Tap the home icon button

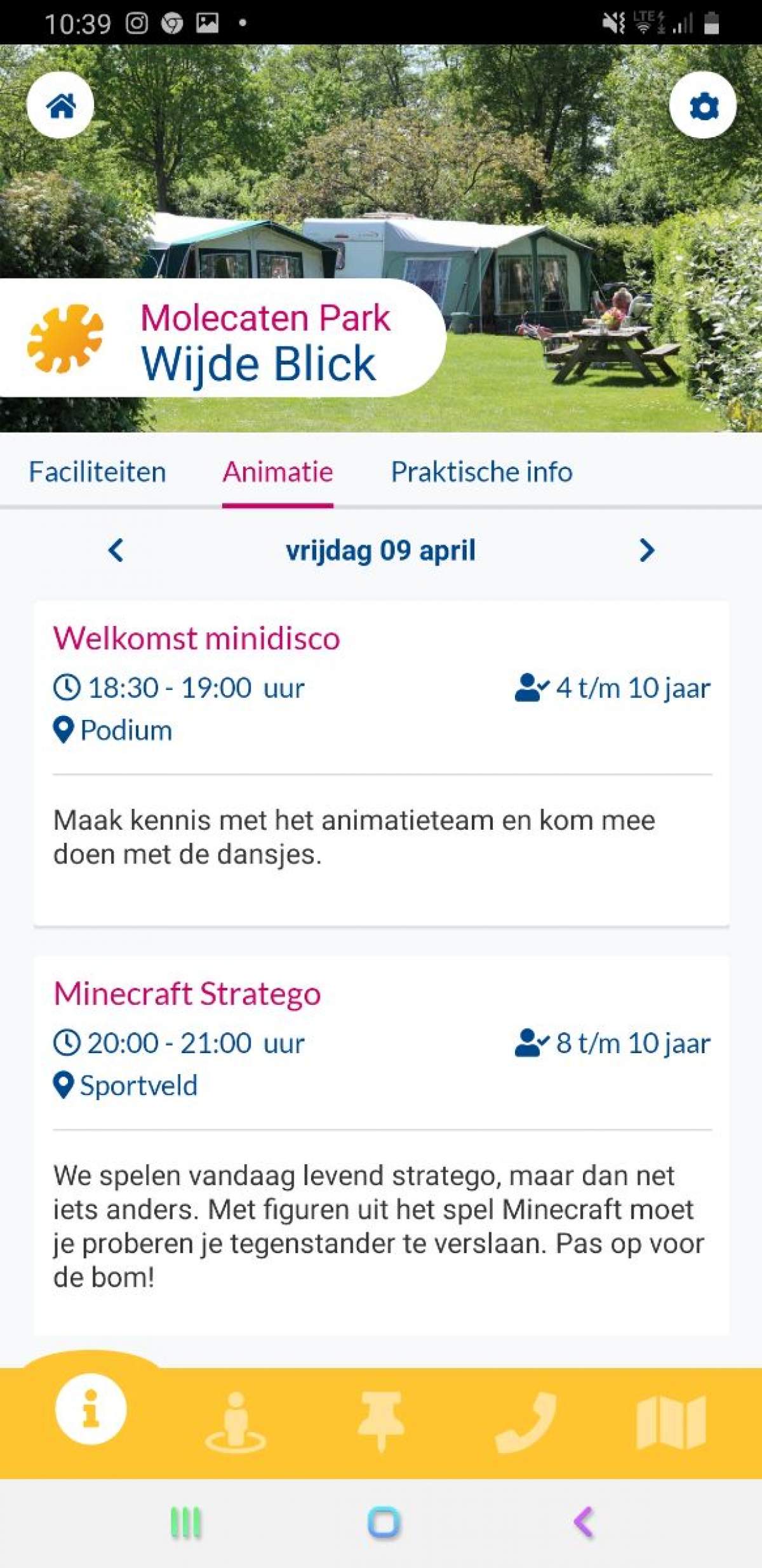[x=60, y=105]
